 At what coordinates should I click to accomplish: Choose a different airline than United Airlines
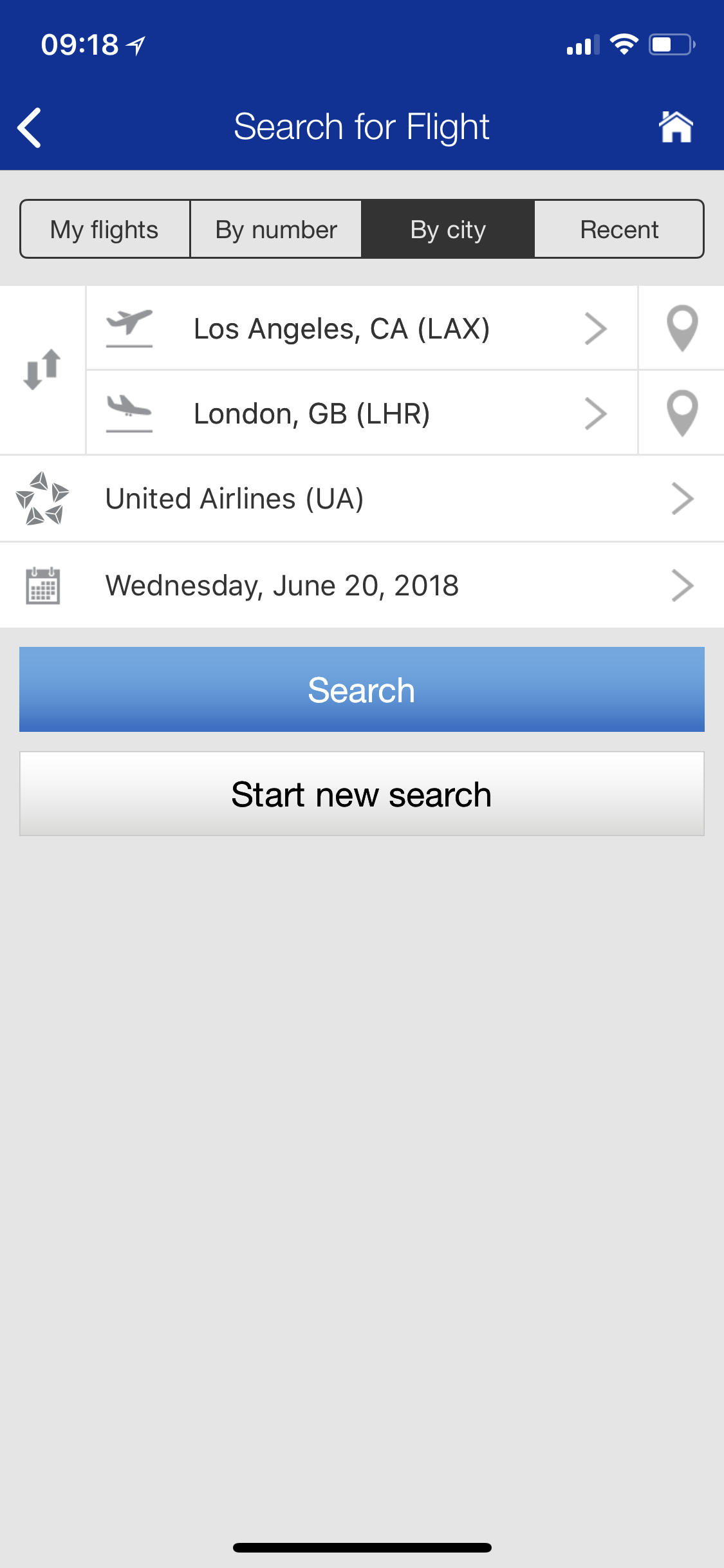point(362,499)
